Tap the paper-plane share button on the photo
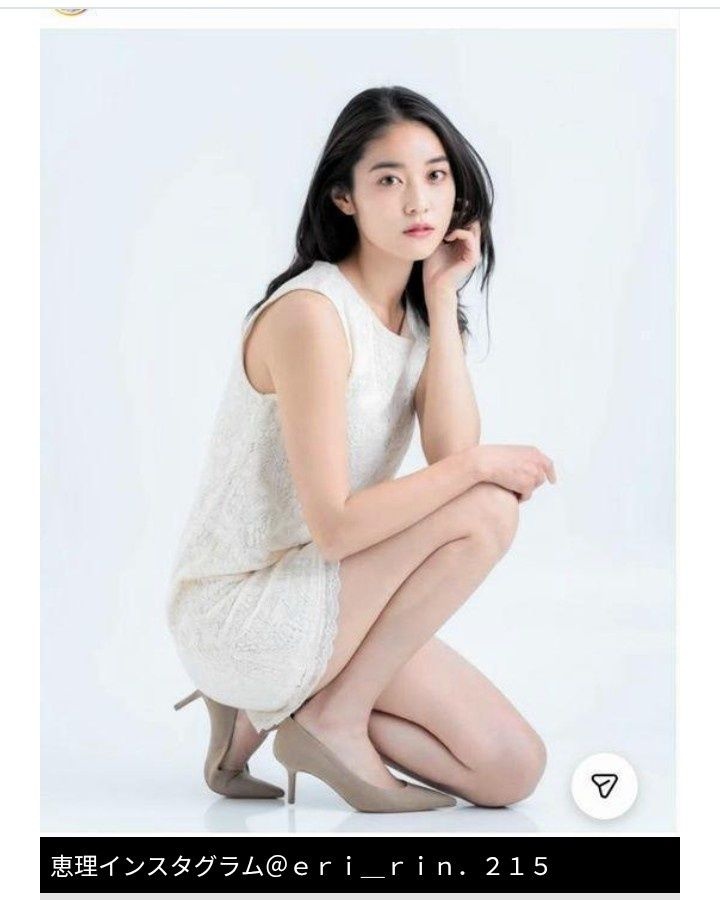720x900 pixels. 604,786
